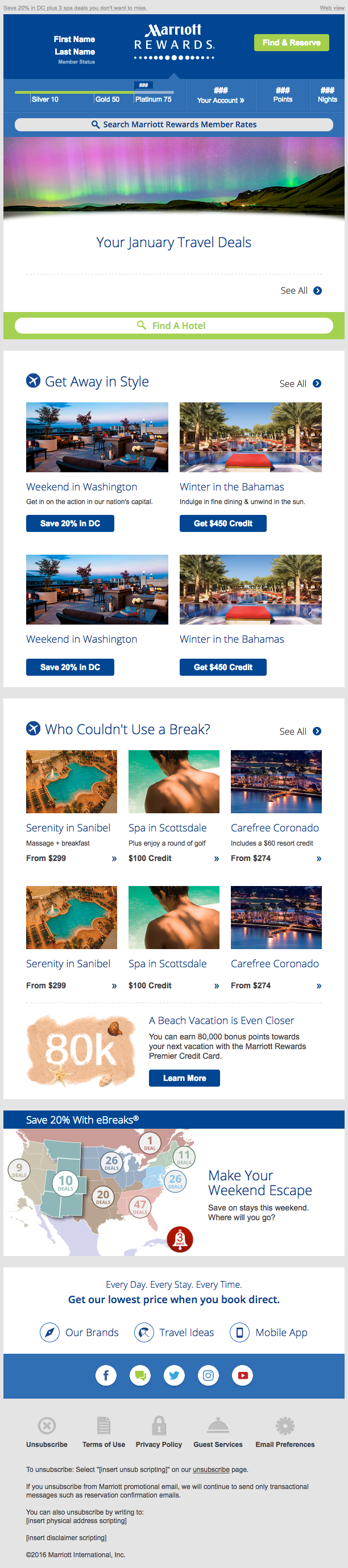Open the Mobile App link

269,1333
